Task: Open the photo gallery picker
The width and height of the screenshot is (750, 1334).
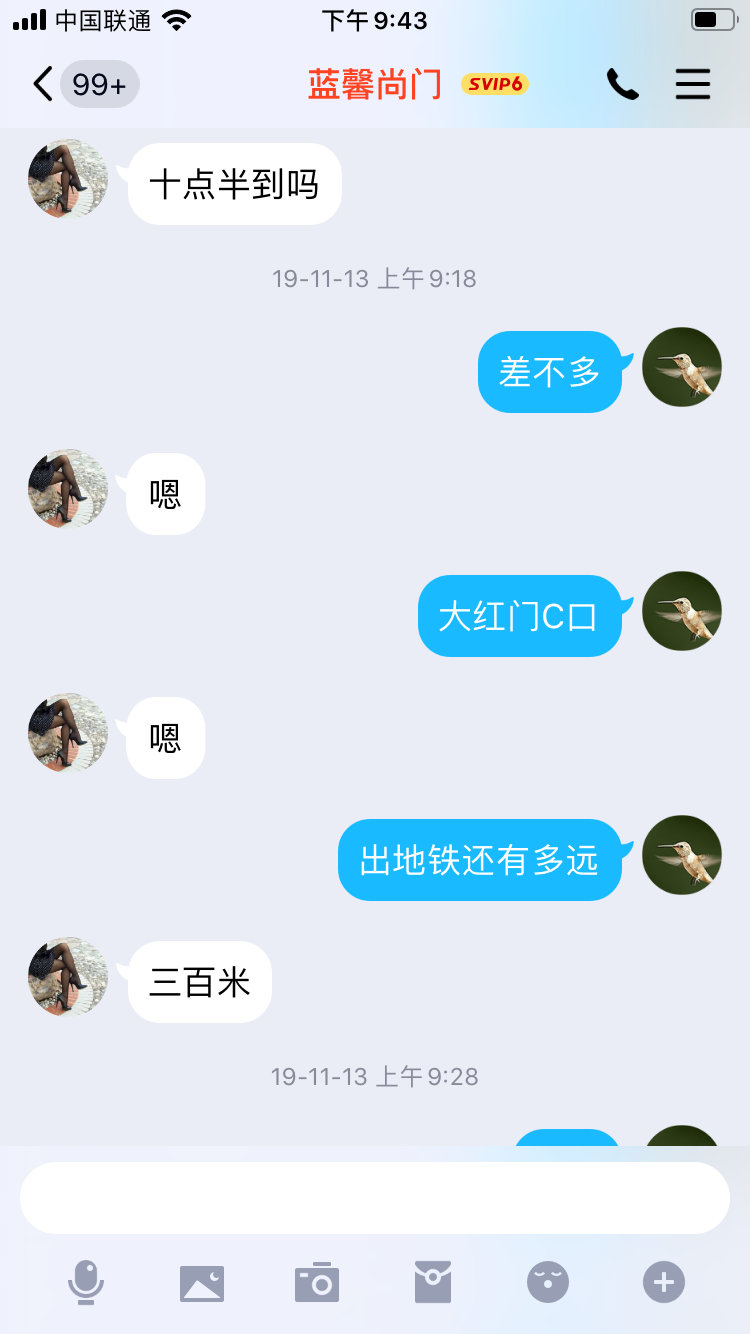Action: point(202,1282)
